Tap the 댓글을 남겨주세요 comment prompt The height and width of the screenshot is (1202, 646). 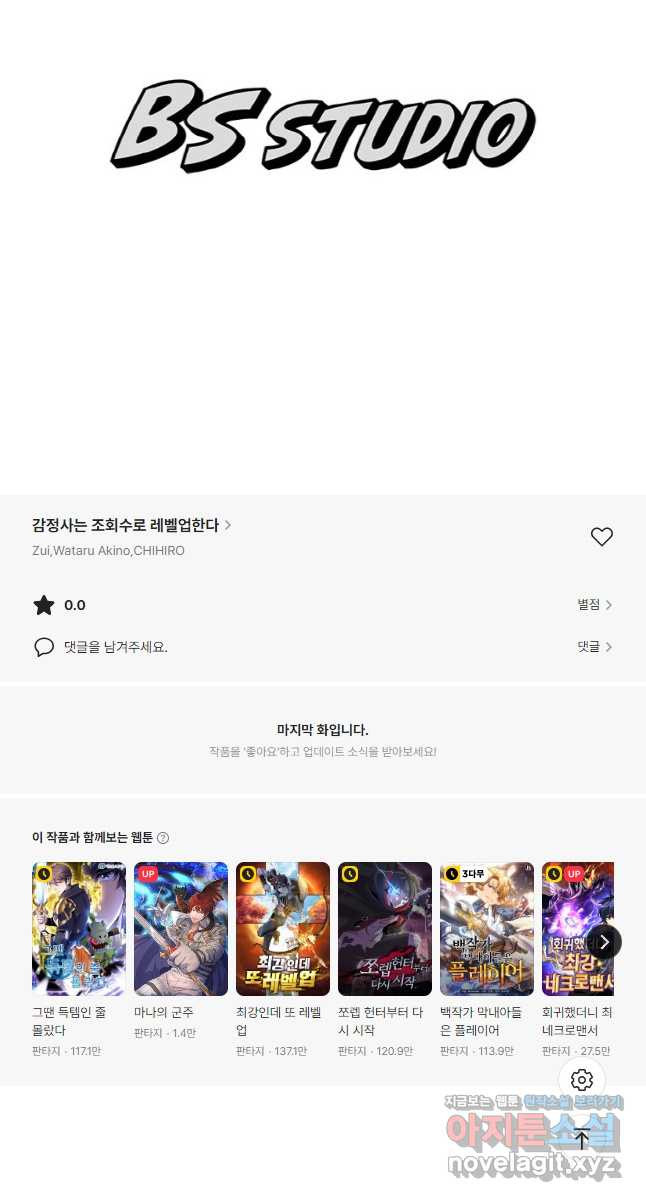[115, 647]
